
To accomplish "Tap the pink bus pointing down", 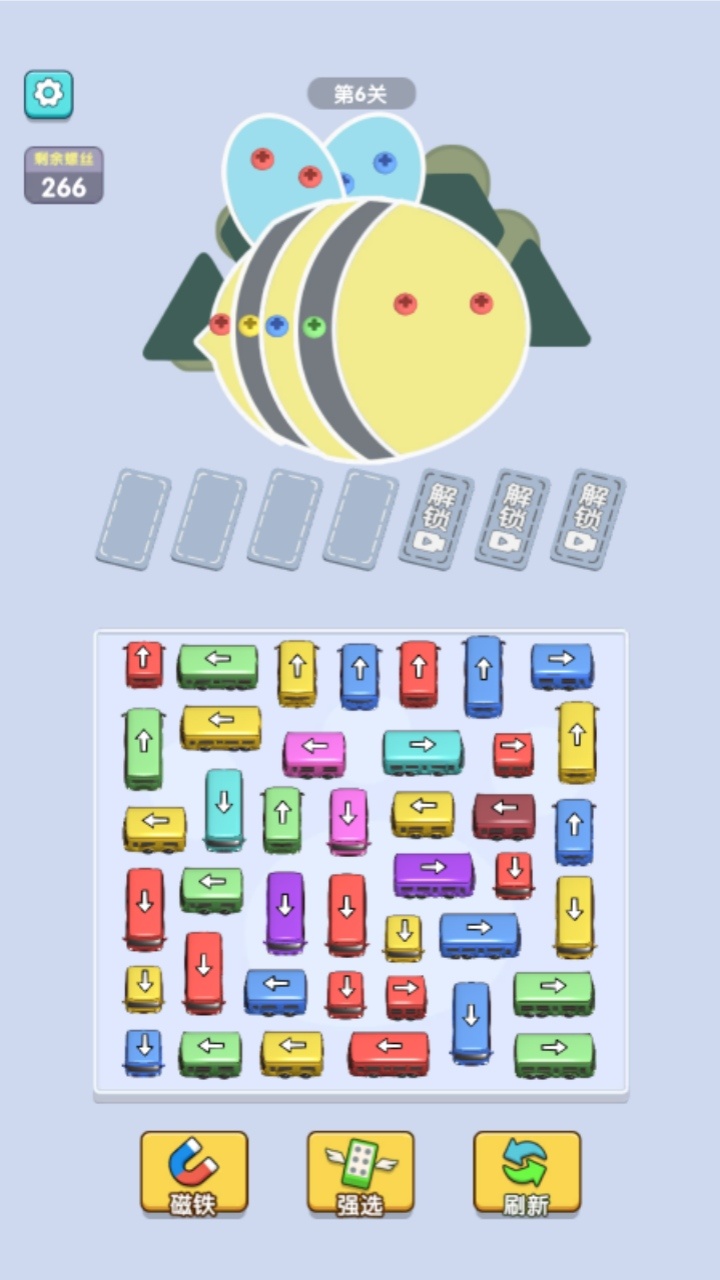I will tap(348, 820).
